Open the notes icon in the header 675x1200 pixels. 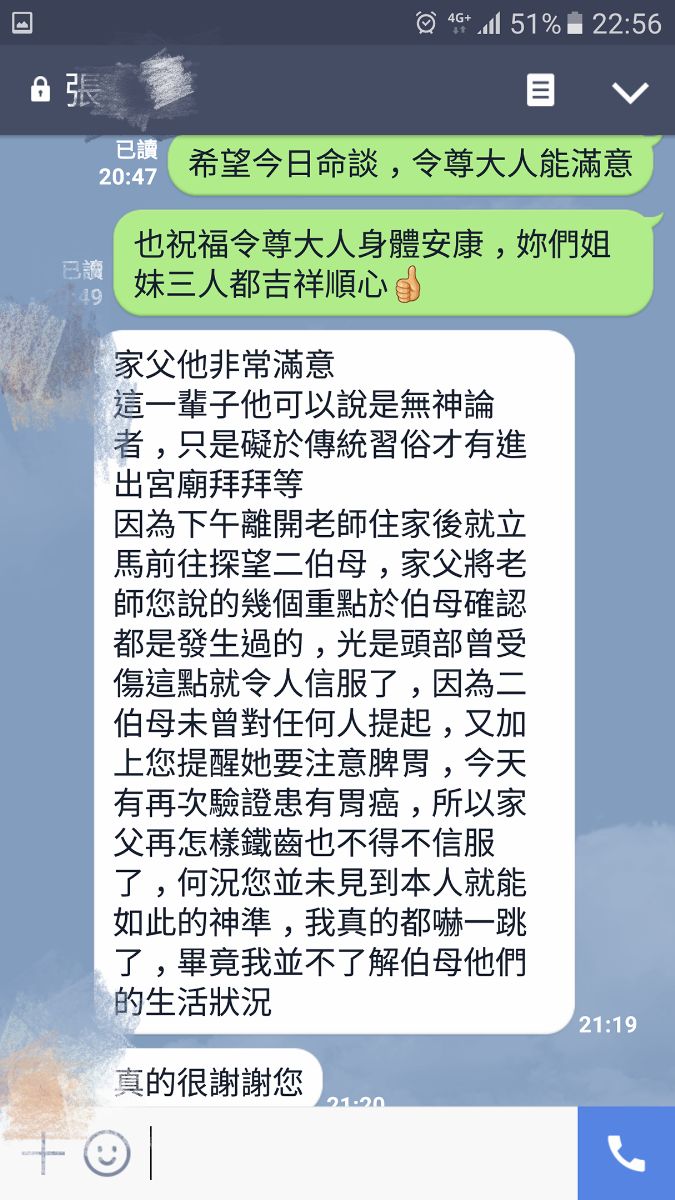(x=540, y=91)
